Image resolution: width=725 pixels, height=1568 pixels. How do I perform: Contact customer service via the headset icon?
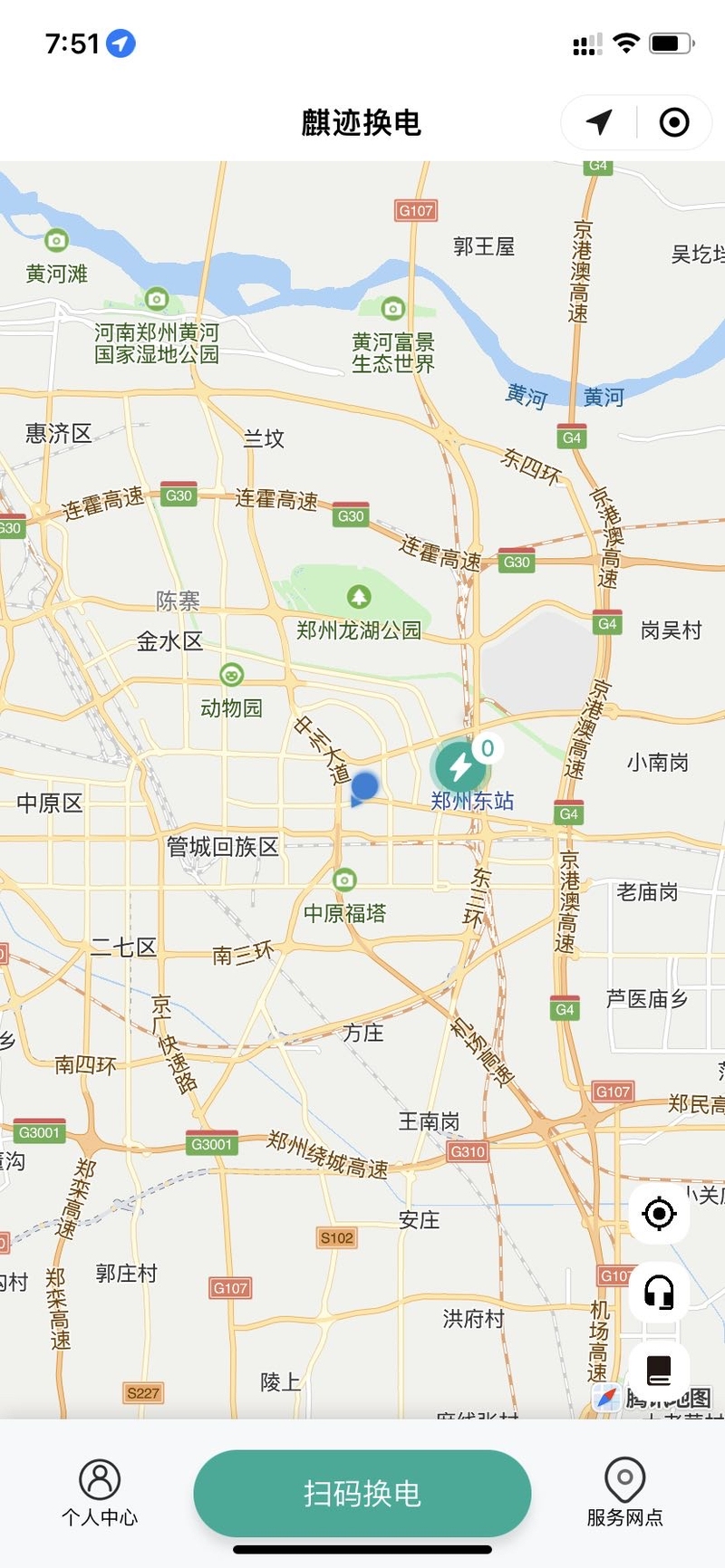[659, 1292]
